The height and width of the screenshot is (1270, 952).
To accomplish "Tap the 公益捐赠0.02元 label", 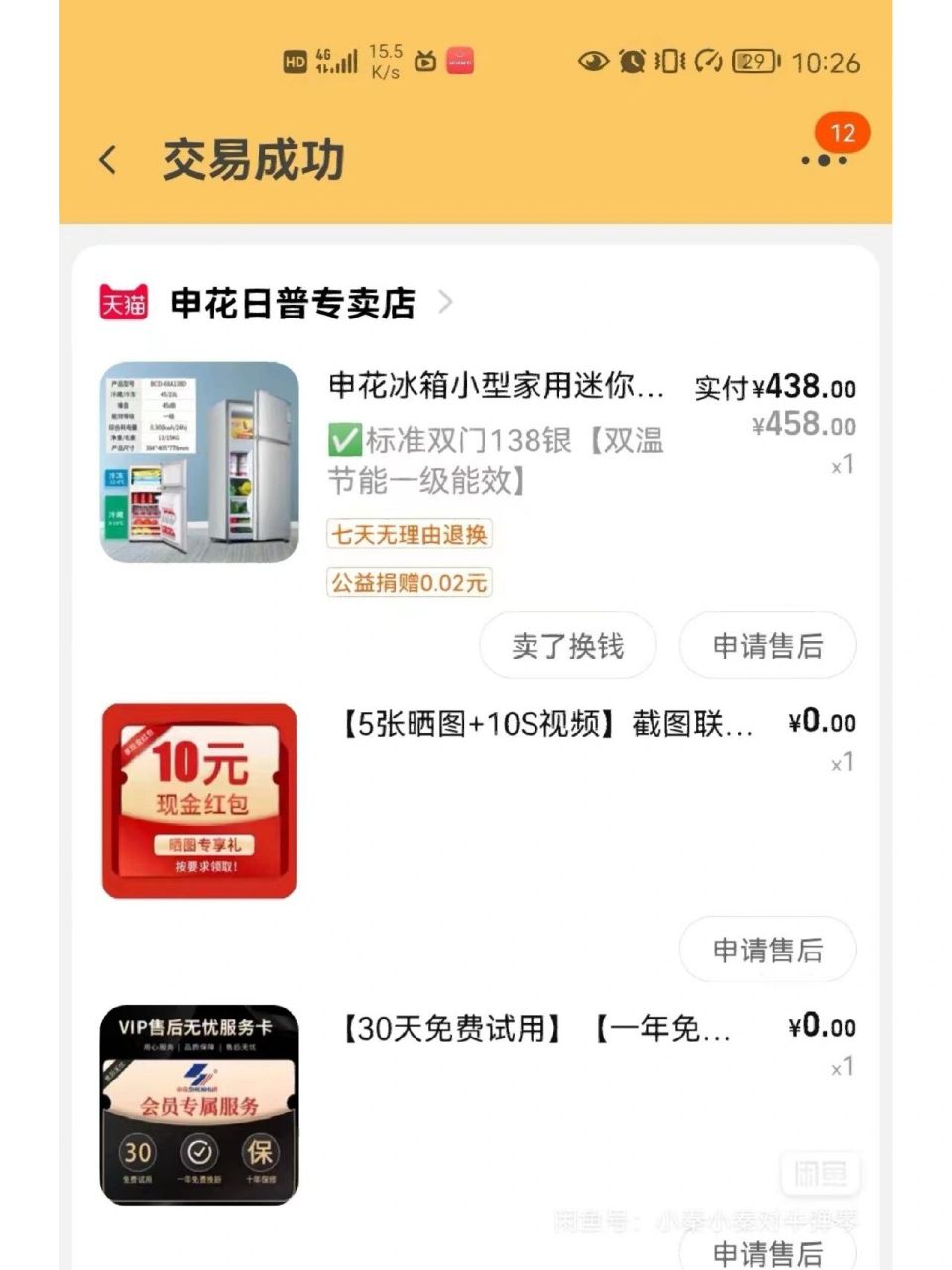I will [410, 584].
